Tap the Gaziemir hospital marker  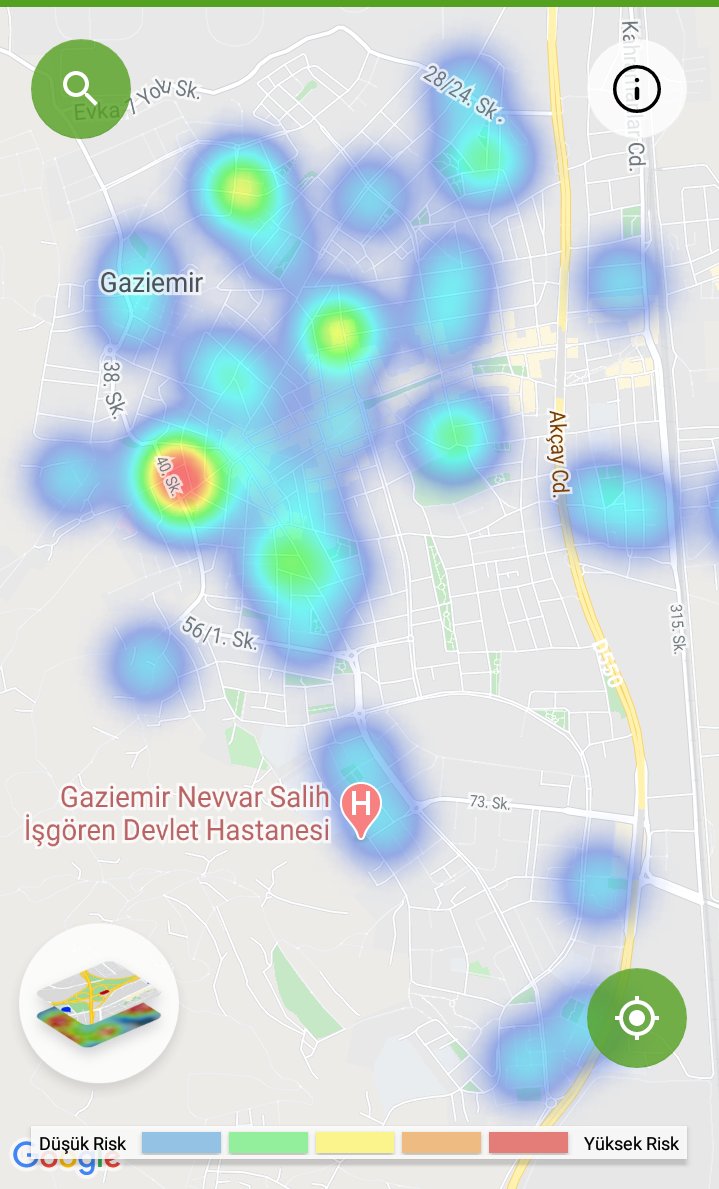(362, 808)
